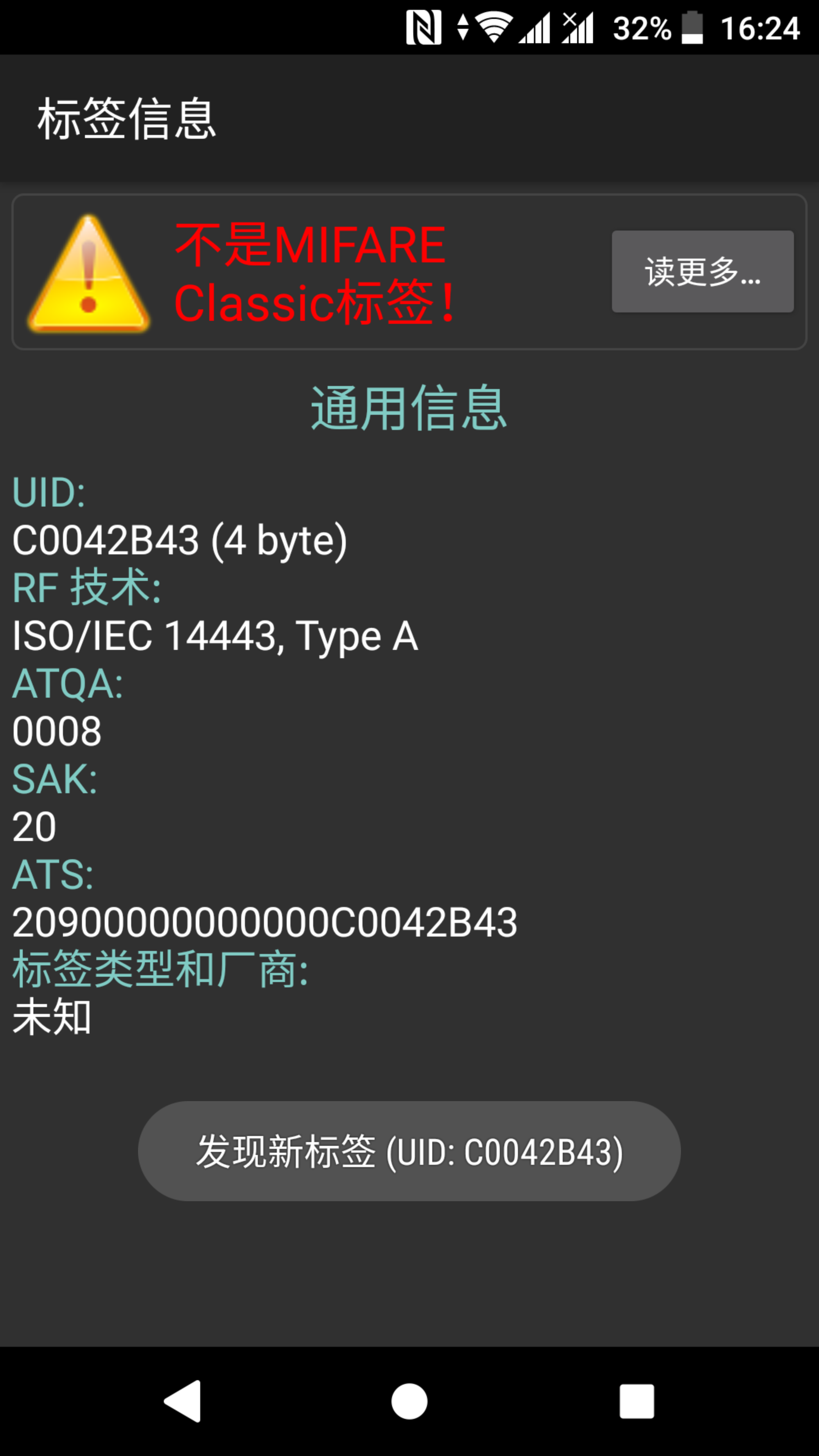Go back with the navigation bar

(182, 1401)
